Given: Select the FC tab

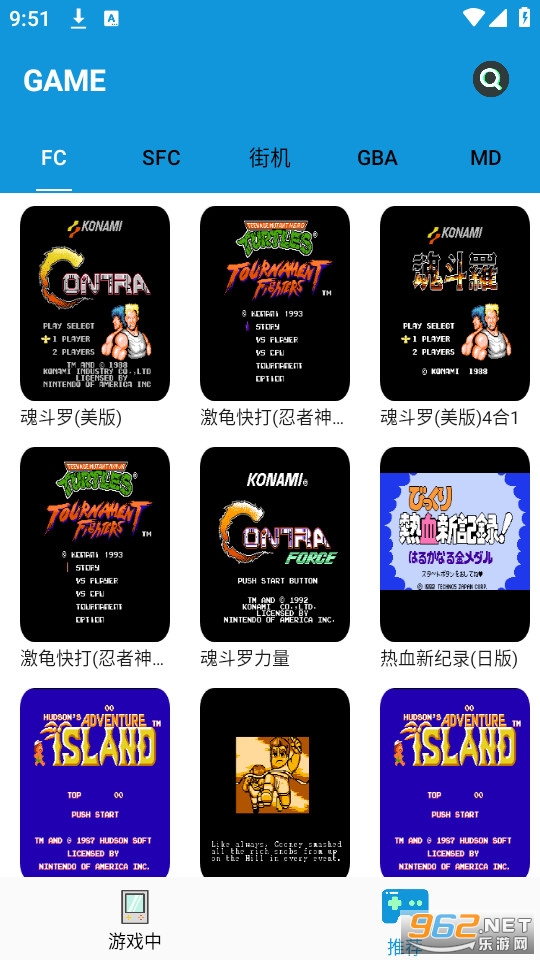Looking at the screenshot, I should point(54,158).
